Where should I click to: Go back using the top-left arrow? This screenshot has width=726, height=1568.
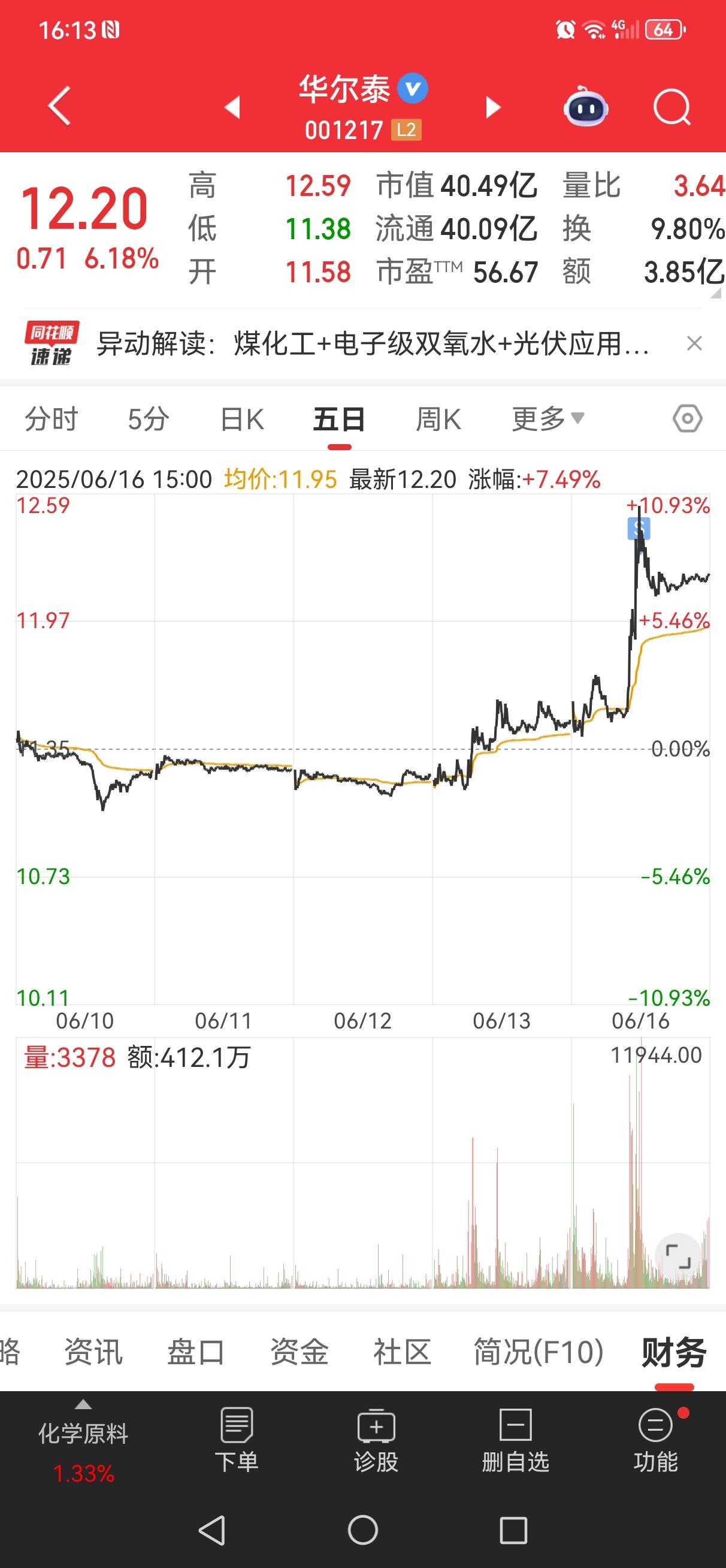pyautogui.click(x=59, y=106)
